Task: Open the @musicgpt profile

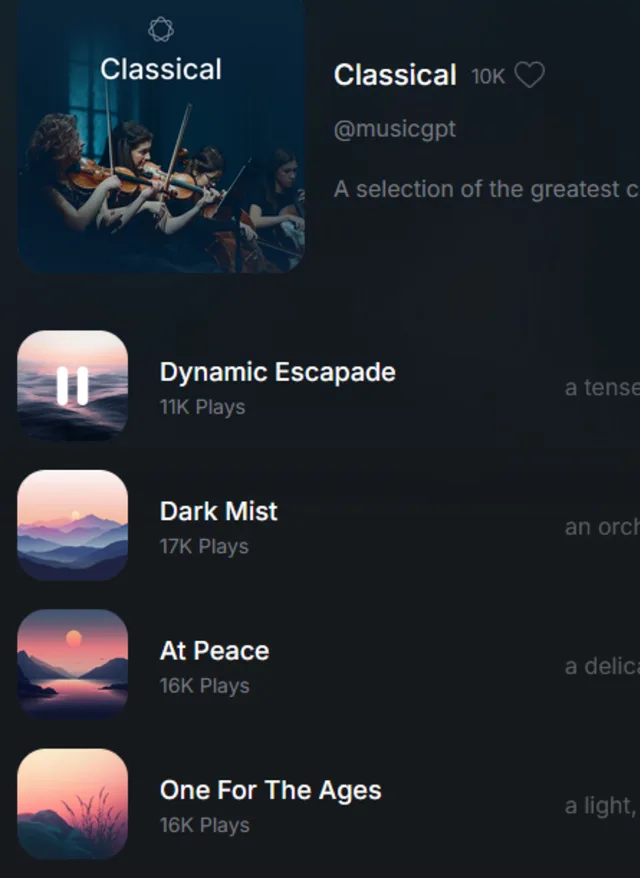Action: tap(394, 130)
